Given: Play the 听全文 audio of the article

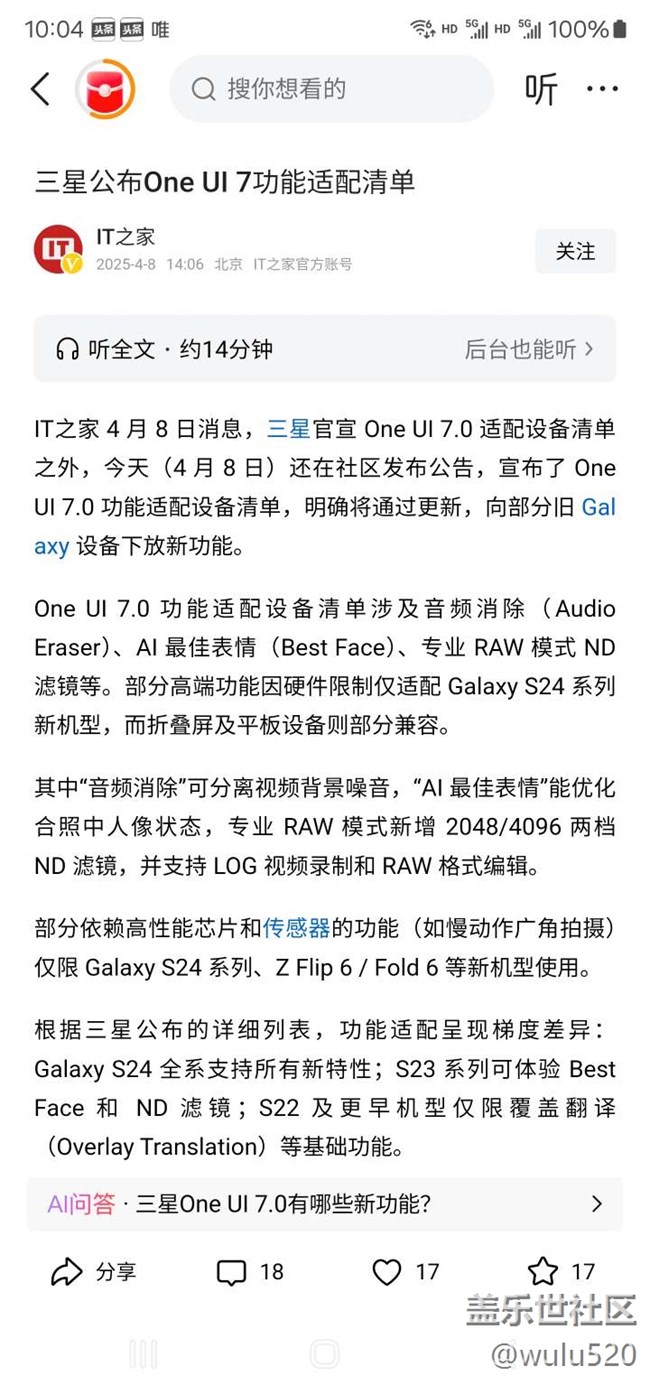Looking at the screenshot, I should [x=165, y=349].
